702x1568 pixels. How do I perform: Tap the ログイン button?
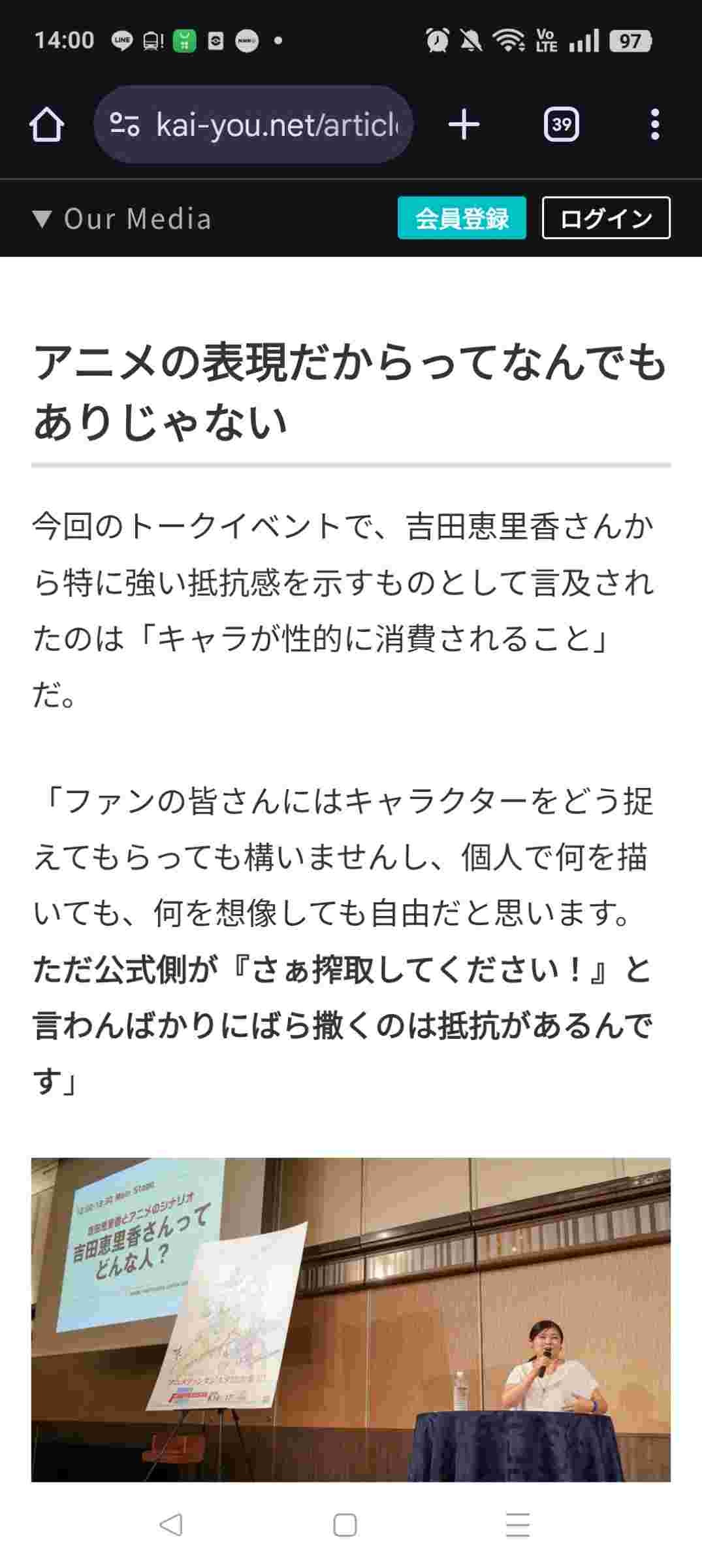(606, 218)
